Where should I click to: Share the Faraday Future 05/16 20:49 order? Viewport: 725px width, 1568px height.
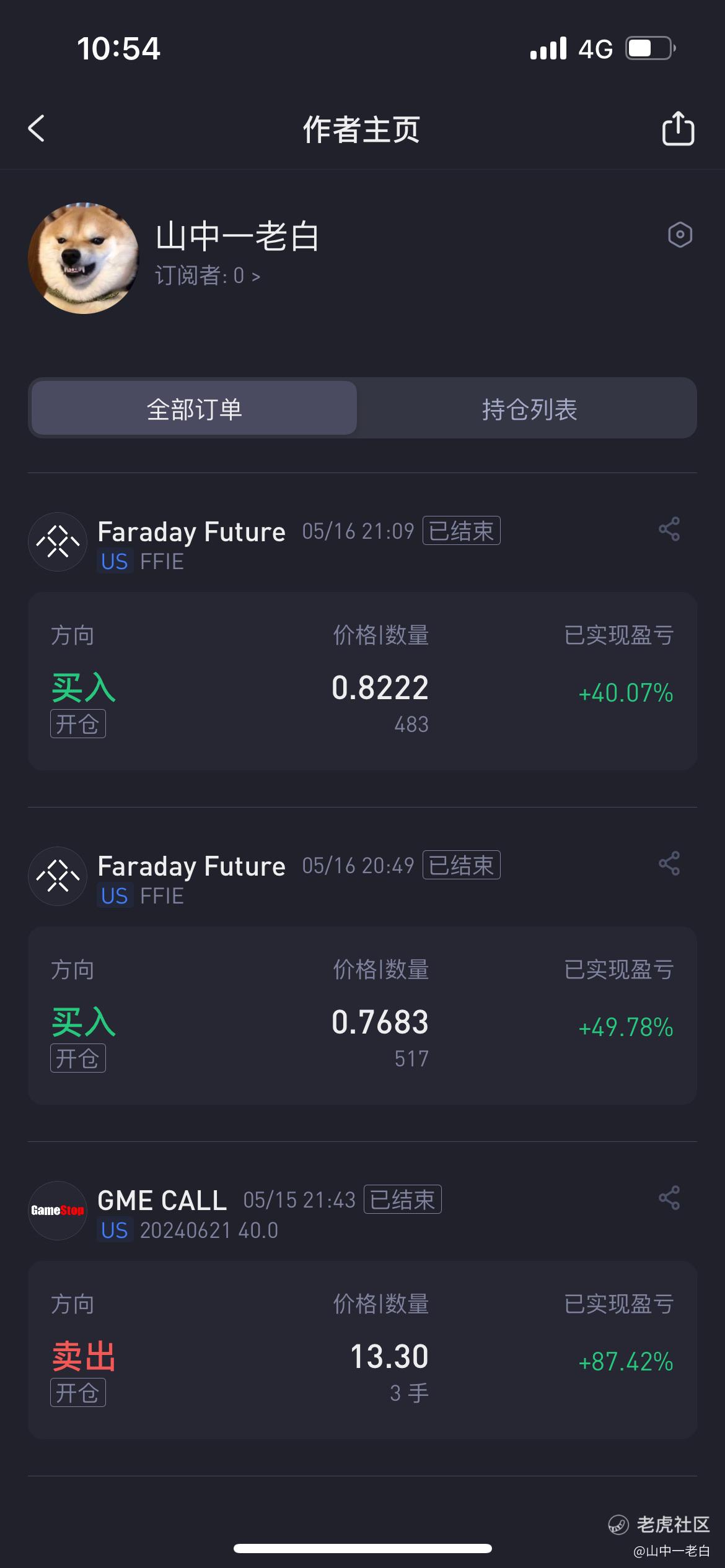tap(669, 864)
